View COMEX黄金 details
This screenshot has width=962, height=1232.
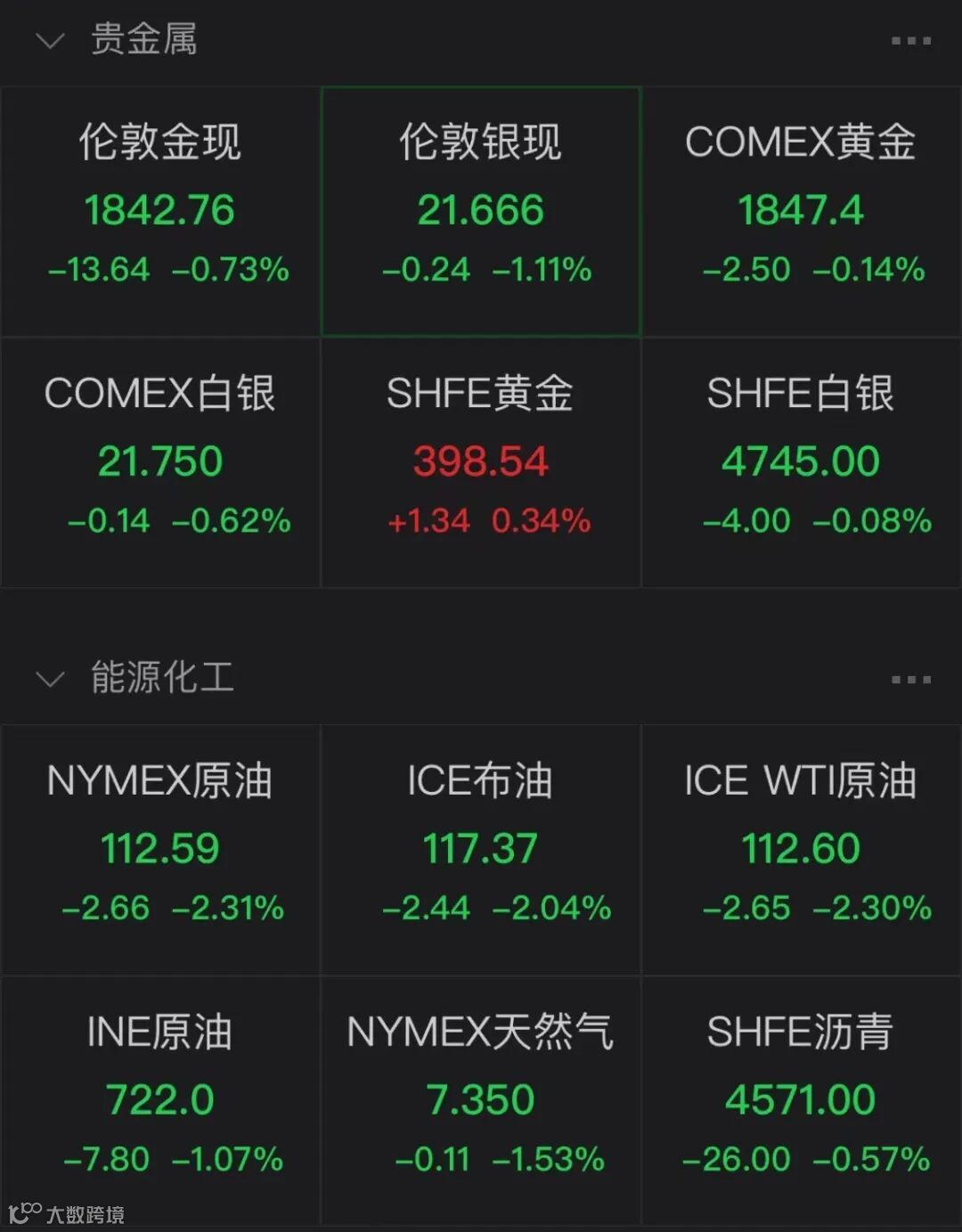click(802, 211)
